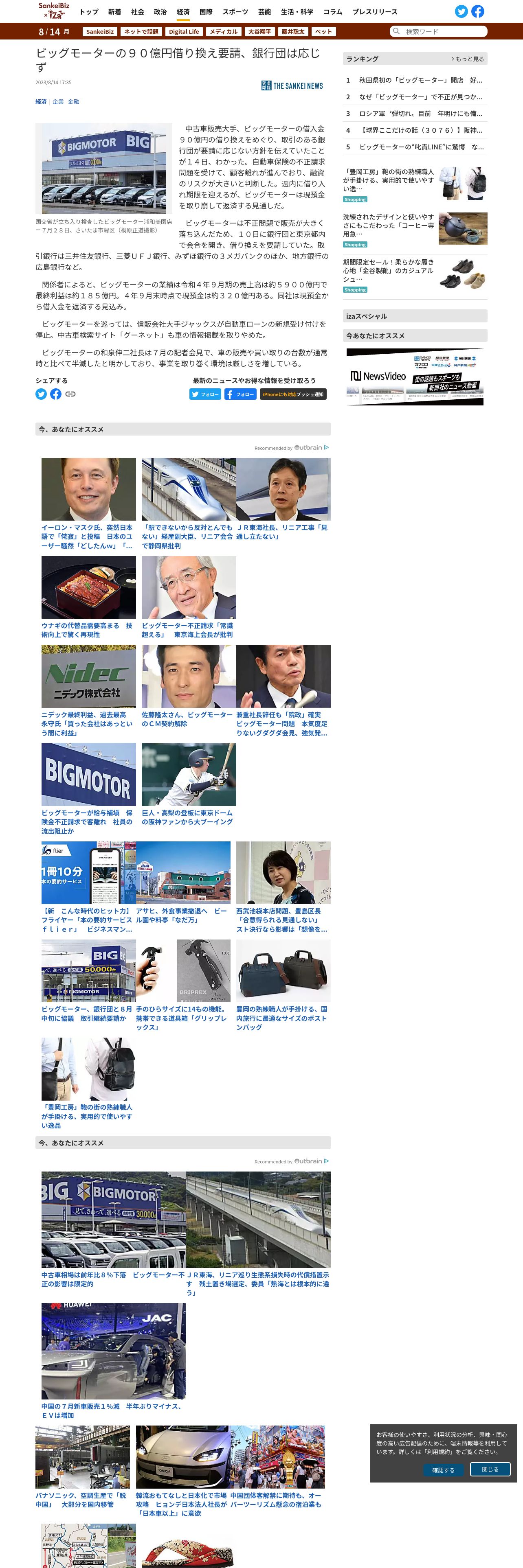Viewport: 523px width, 1568px height.
Task: Open the ニデック最終利益 article card
Action: (88, 723)
